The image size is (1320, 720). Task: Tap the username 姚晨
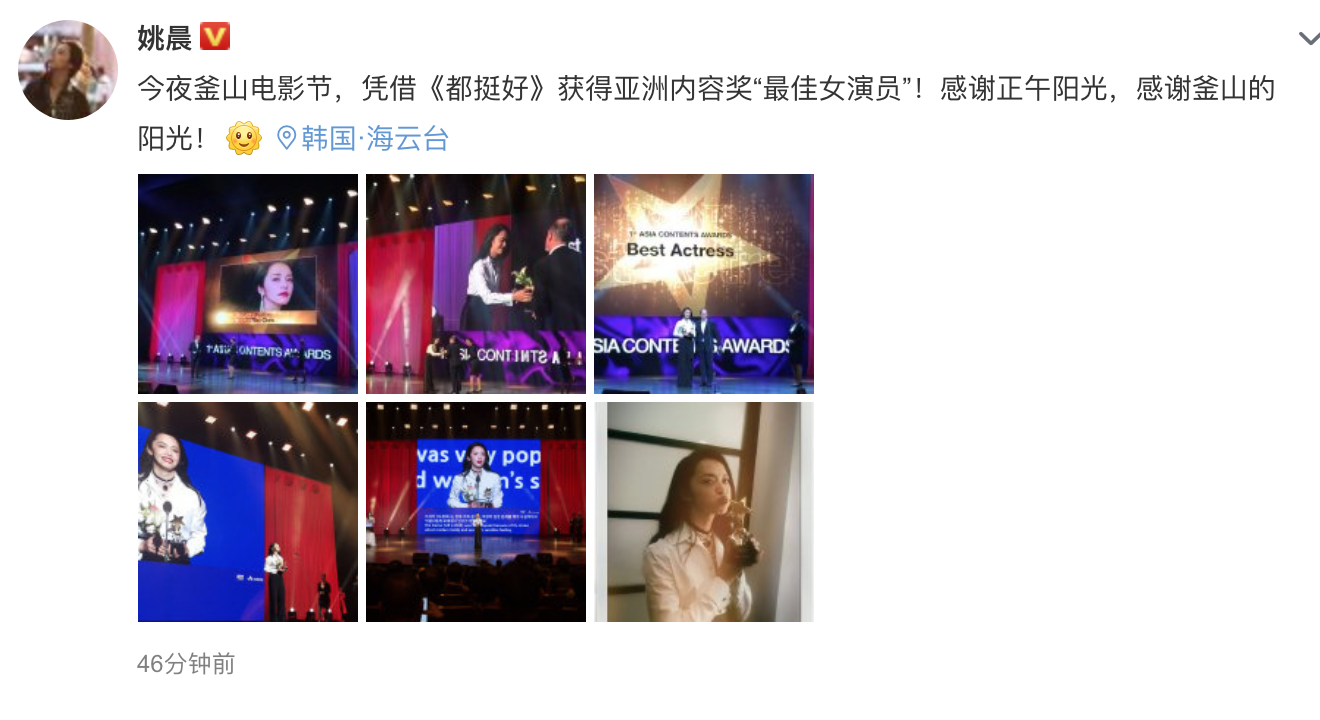pos(165,38)
